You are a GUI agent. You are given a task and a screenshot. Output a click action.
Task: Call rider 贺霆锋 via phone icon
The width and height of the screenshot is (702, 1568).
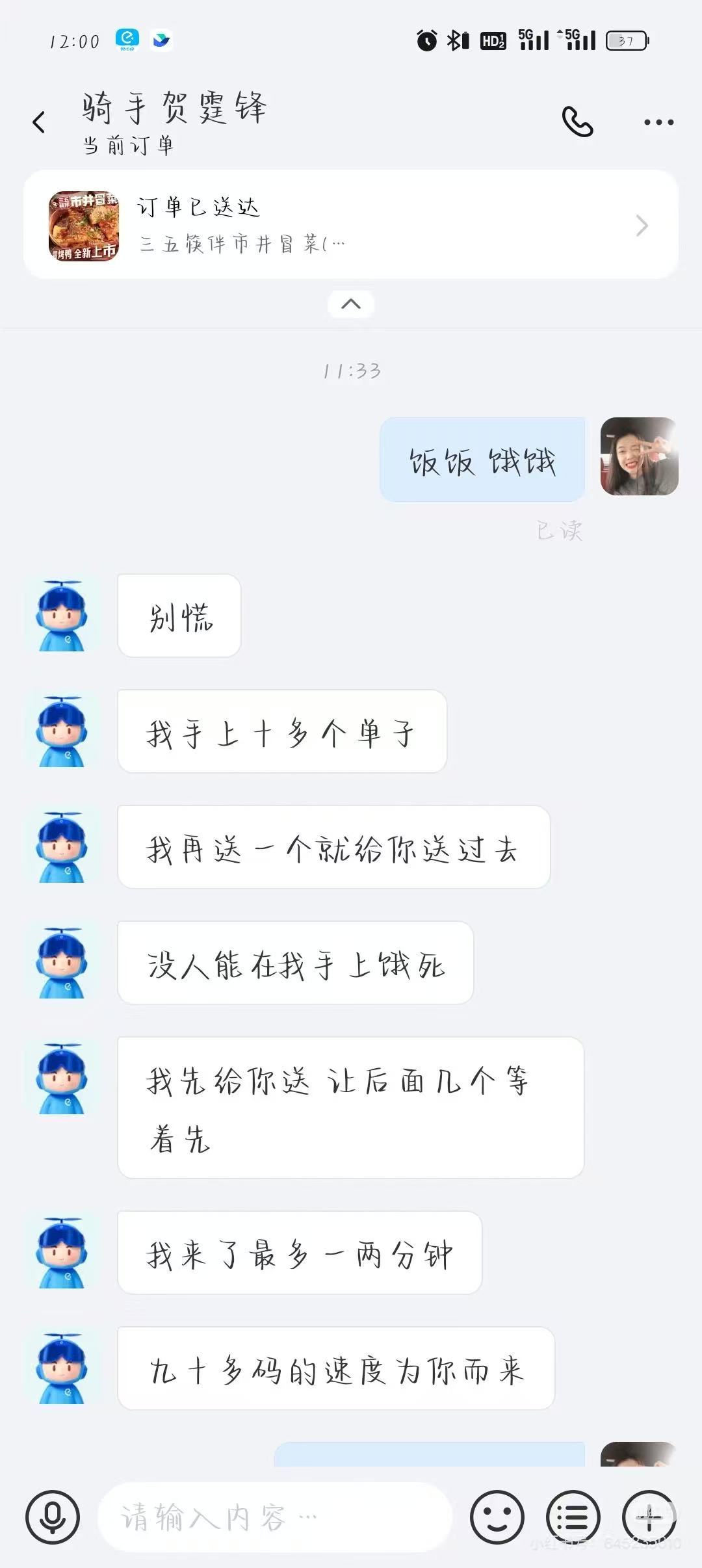point(577,122)
